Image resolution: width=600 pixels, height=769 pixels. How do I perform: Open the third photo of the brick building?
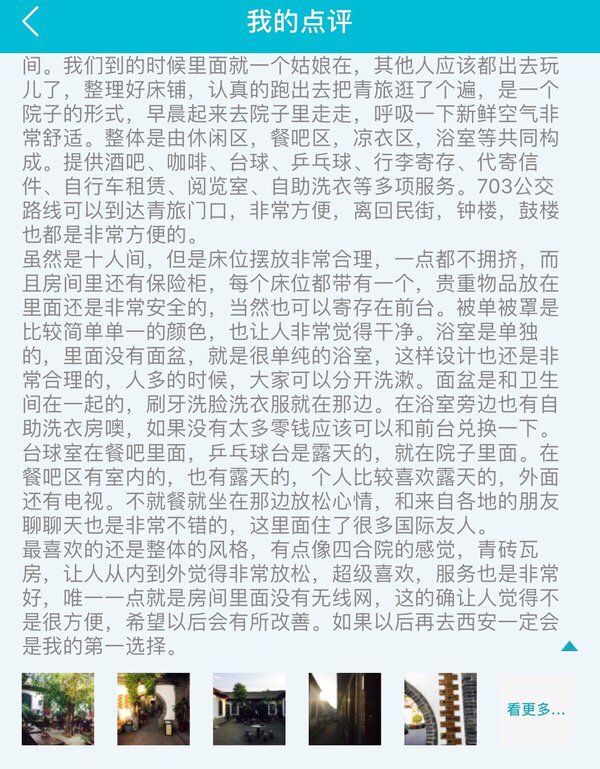point(249,709)
